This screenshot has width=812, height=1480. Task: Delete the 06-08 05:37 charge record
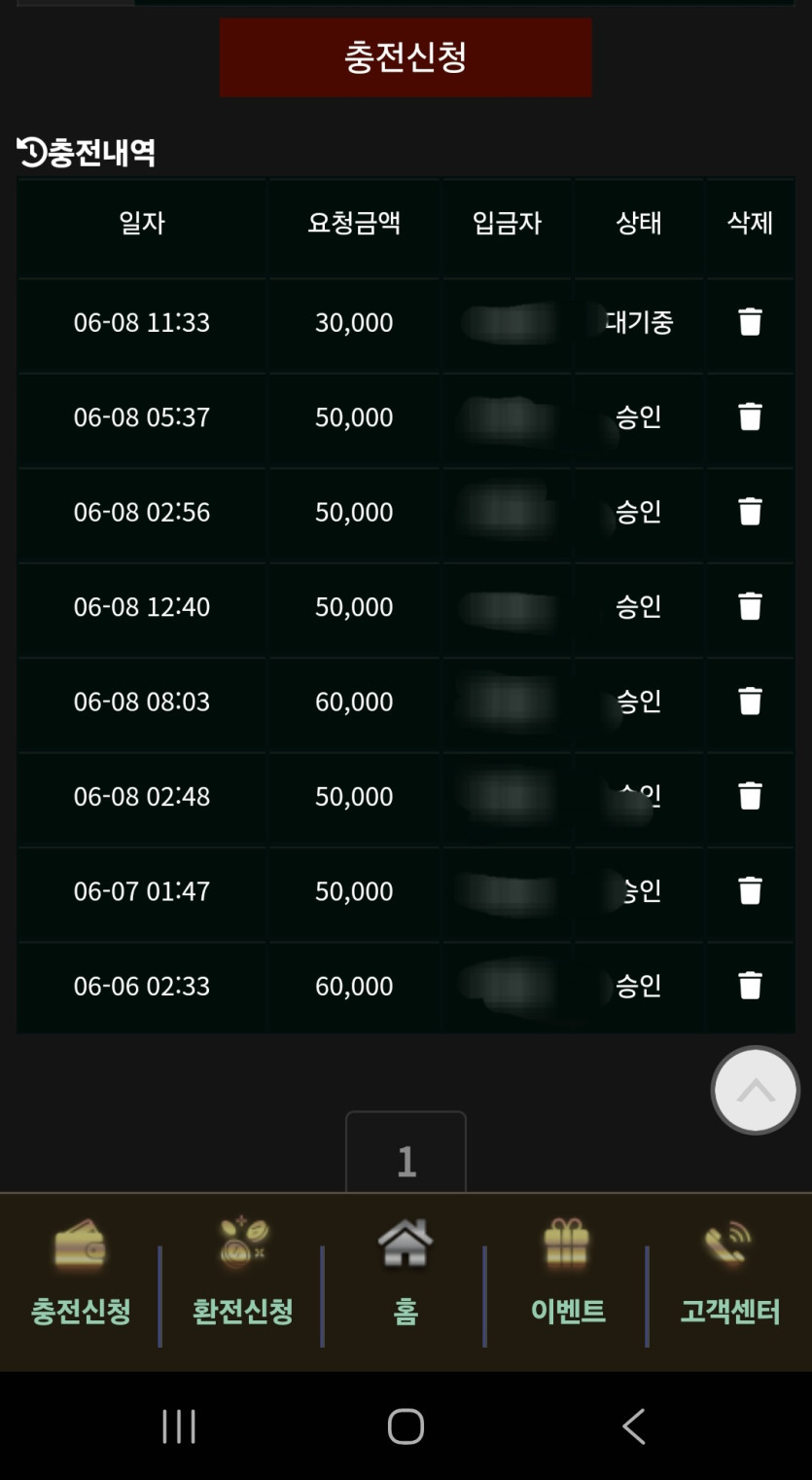pos(750,416)
